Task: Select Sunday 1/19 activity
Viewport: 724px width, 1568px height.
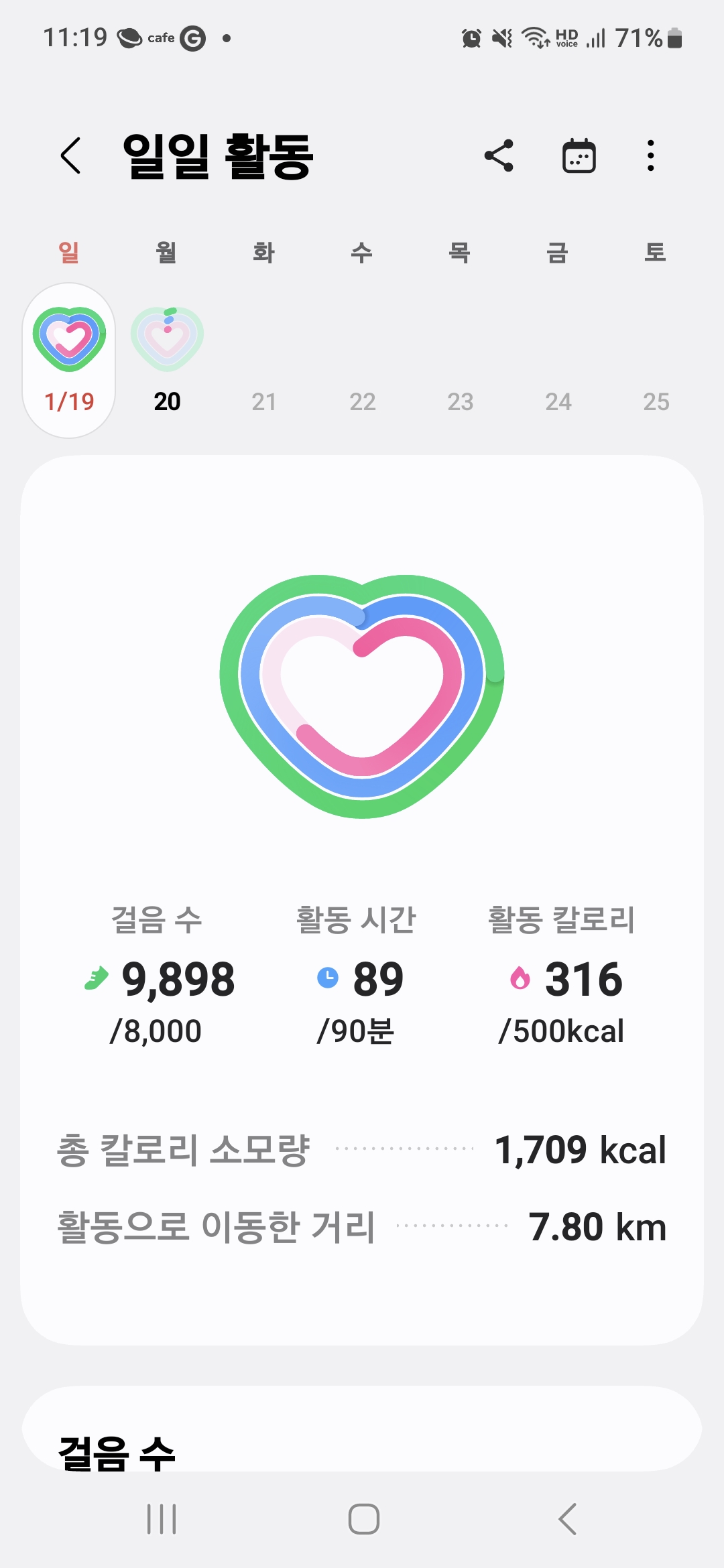Action: click(69, 360)
